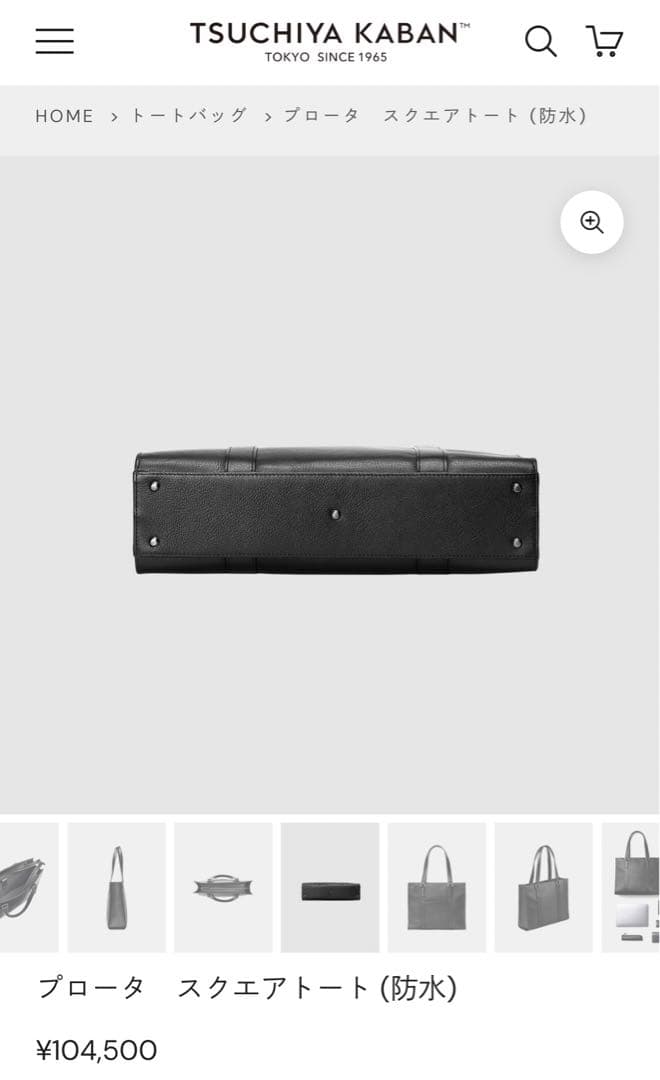Select the front-view tote thumbnail
660x1080 pixels.
tap(437, 887)
